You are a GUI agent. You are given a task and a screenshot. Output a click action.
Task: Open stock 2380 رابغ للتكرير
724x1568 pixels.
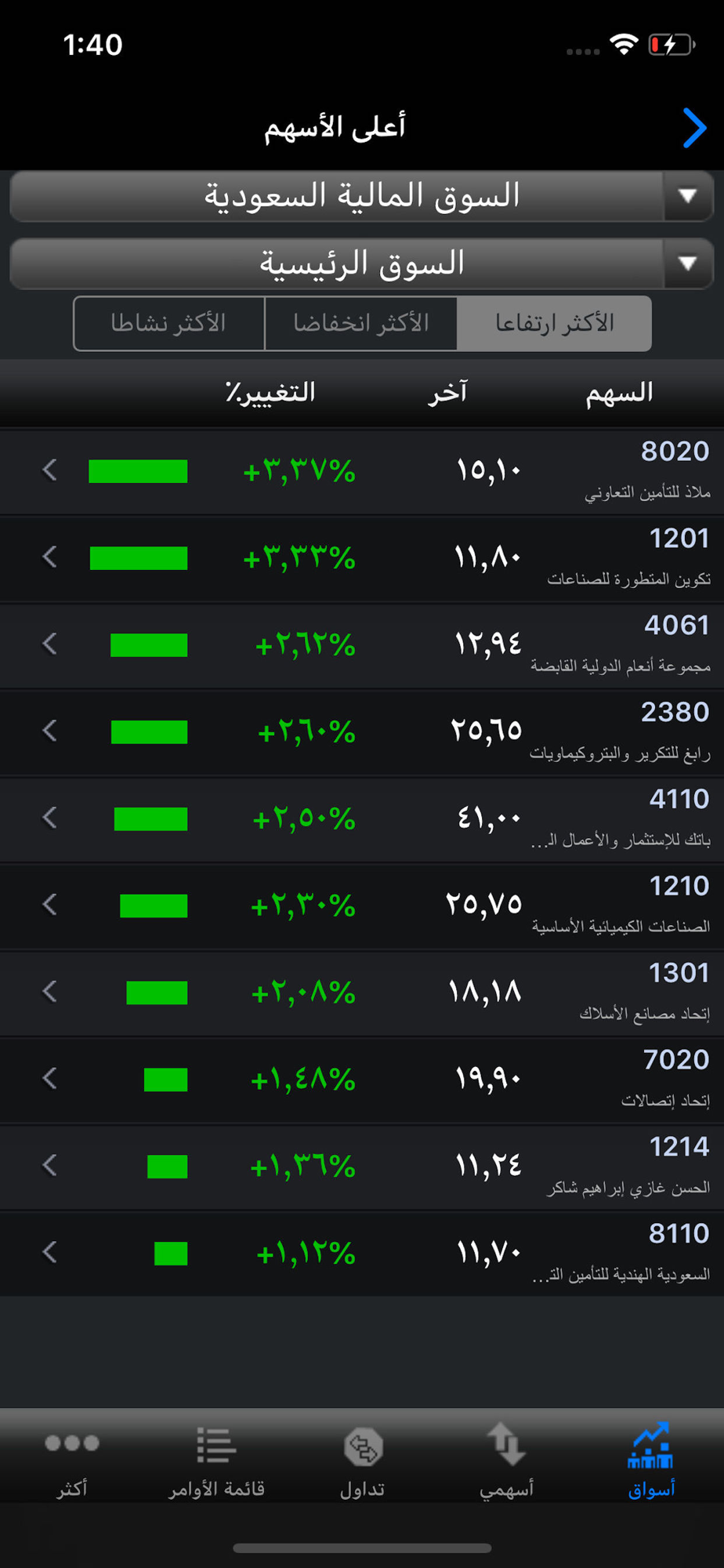pos(362,732)
